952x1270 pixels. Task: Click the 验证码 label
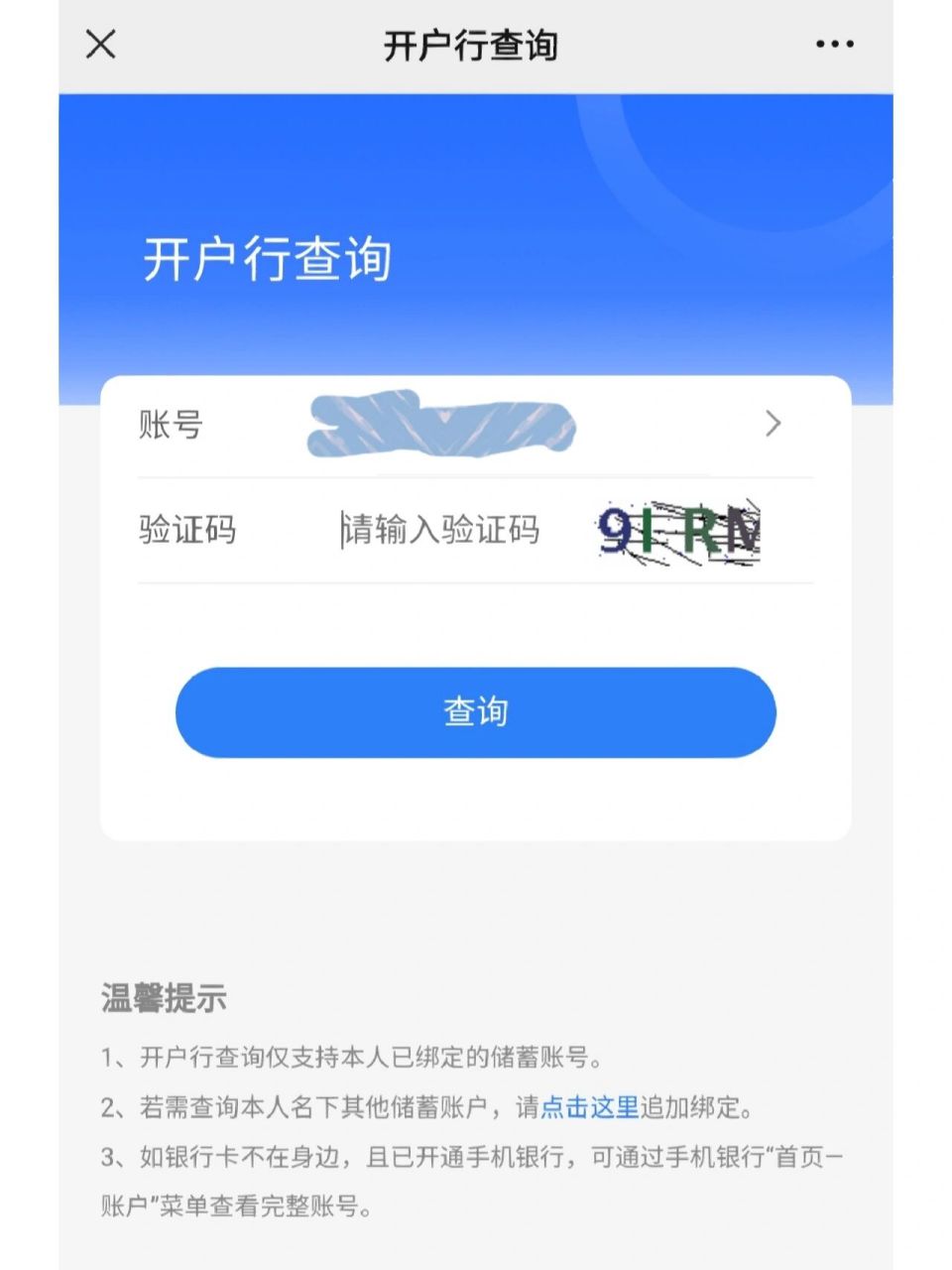coord(188,531)
